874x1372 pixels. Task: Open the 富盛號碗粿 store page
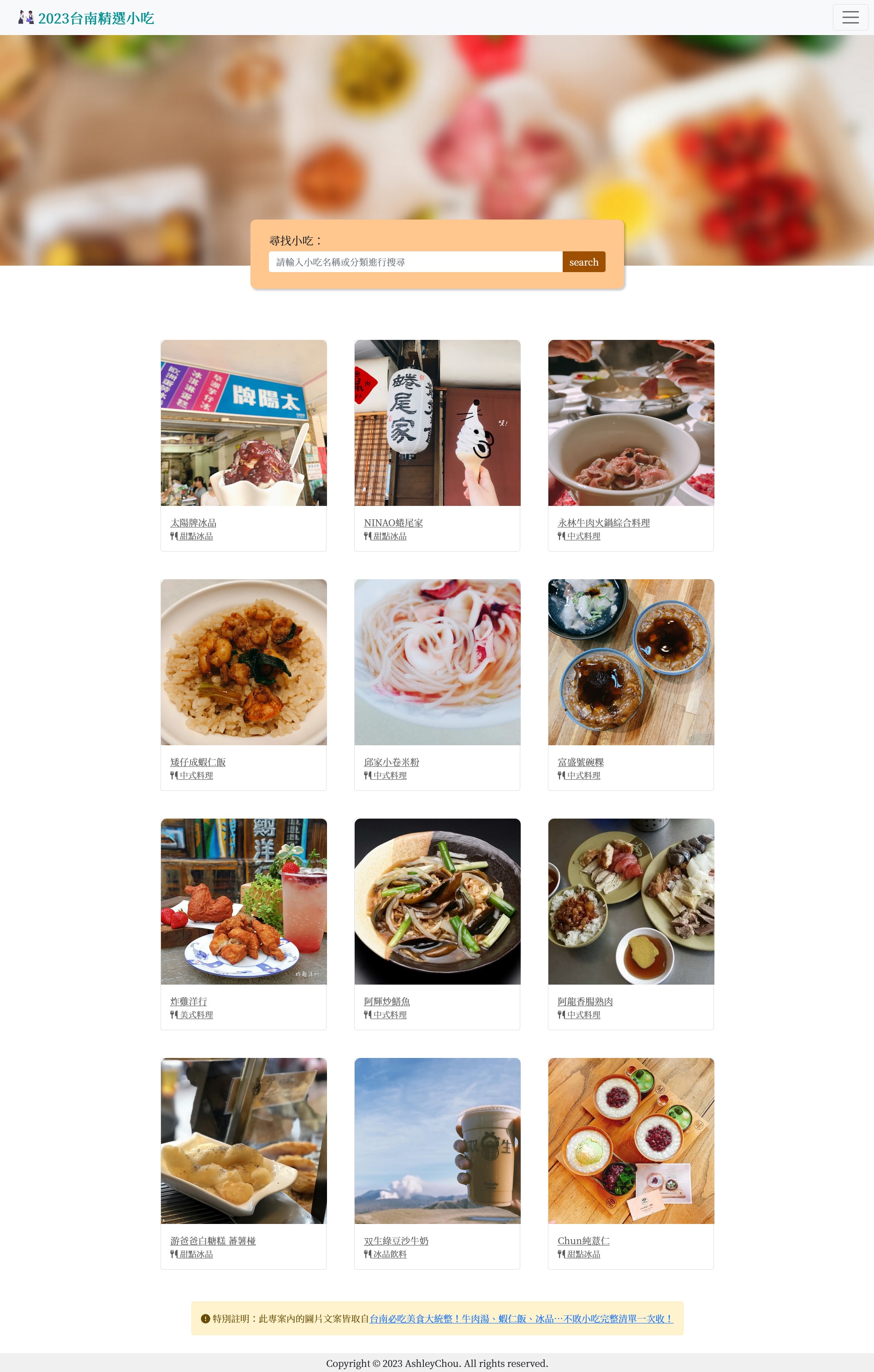pos(581,762)
